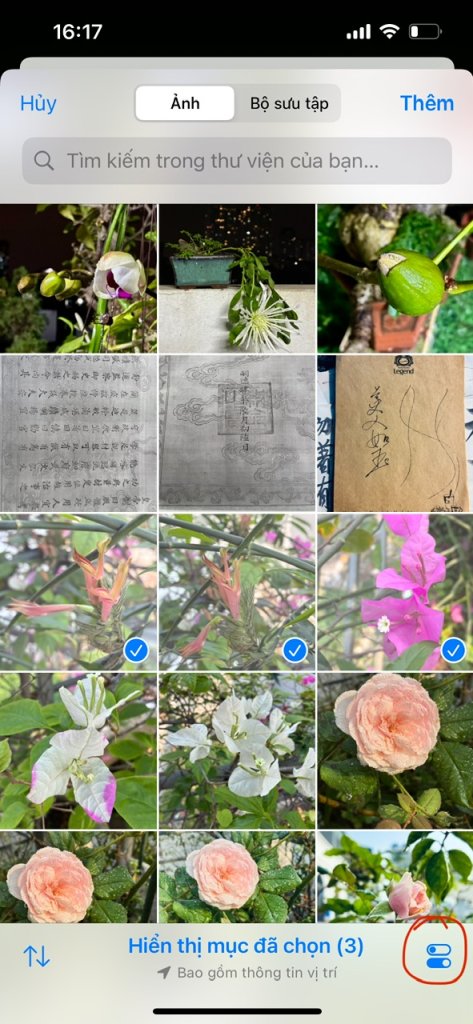
Task: Deselect the pink bougainvillea photo
Action: click(395, 592)
